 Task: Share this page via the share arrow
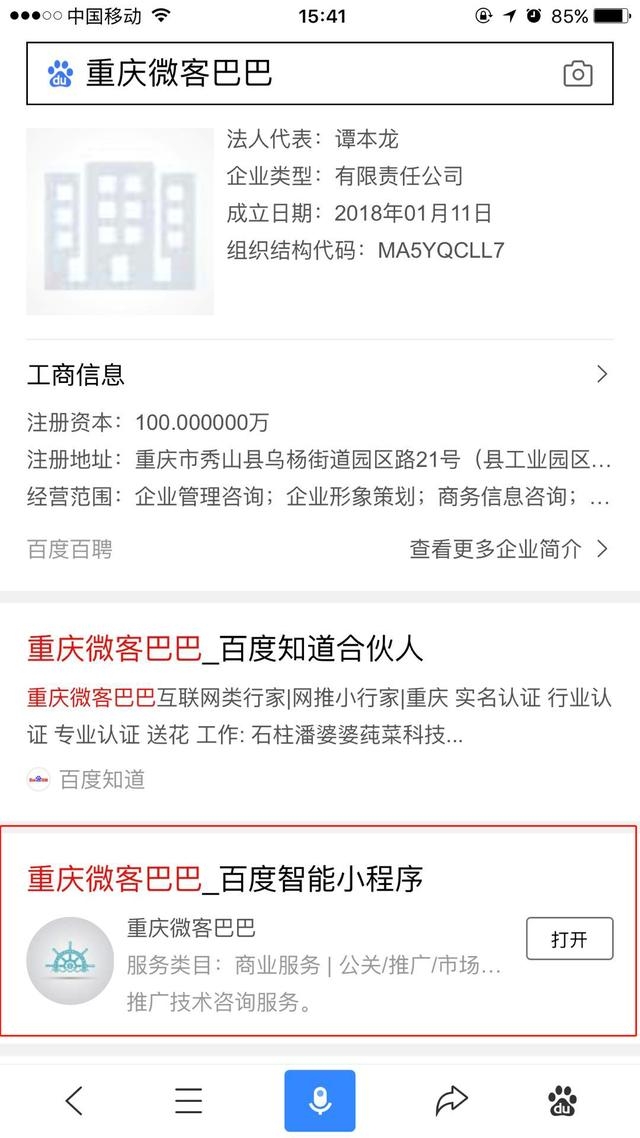click(451, 1100)
